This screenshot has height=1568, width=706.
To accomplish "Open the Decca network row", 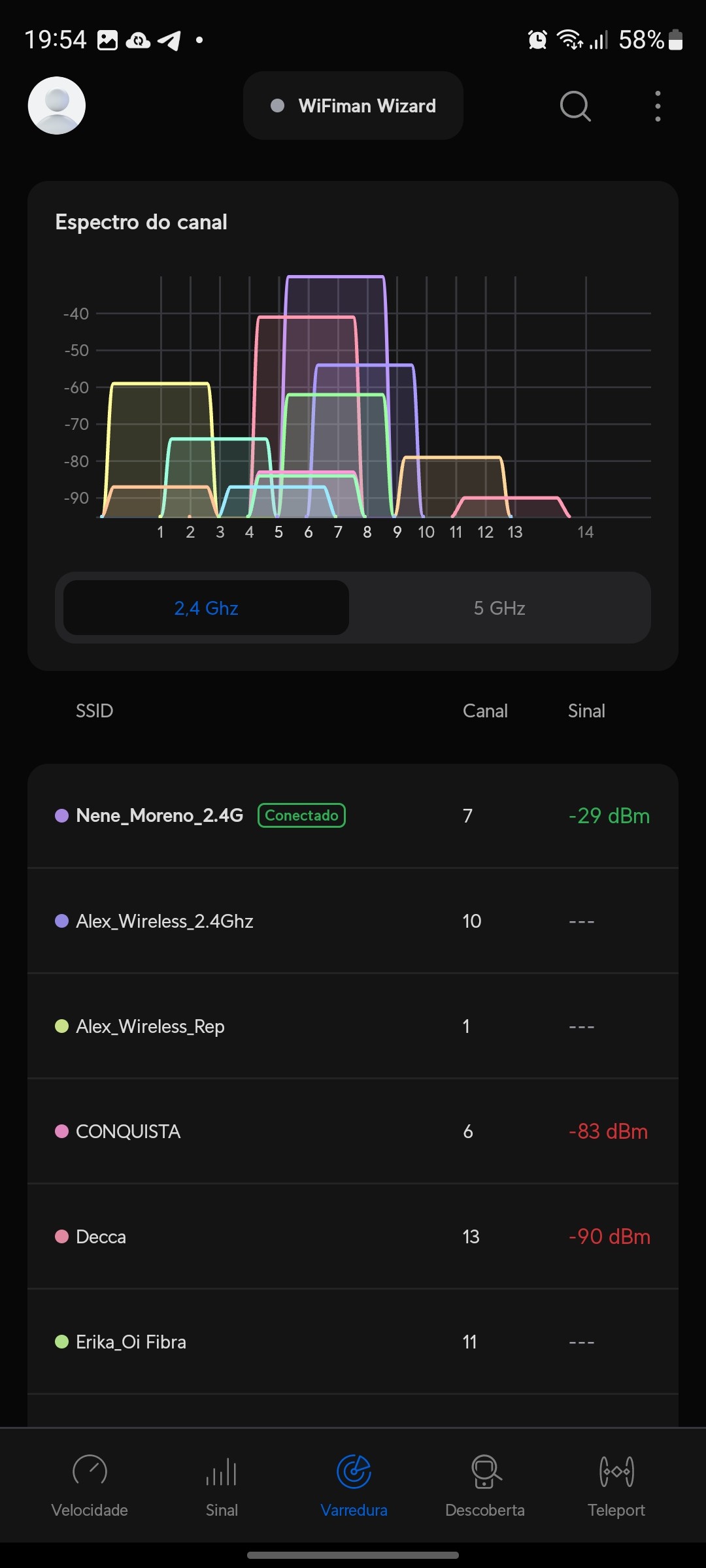I will coord(353,1237).
